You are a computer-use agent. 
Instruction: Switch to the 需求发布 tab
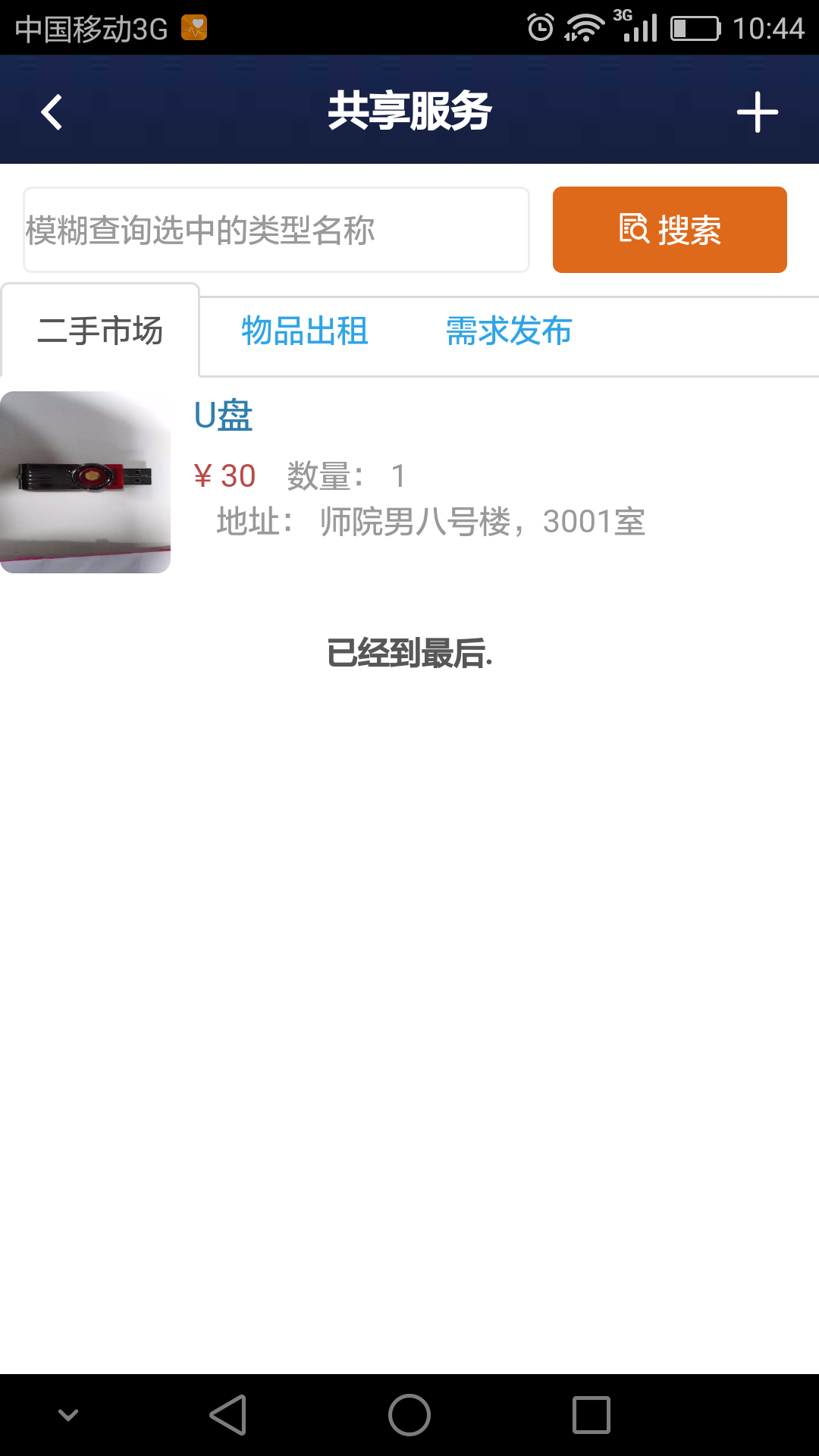pos(509,331)
